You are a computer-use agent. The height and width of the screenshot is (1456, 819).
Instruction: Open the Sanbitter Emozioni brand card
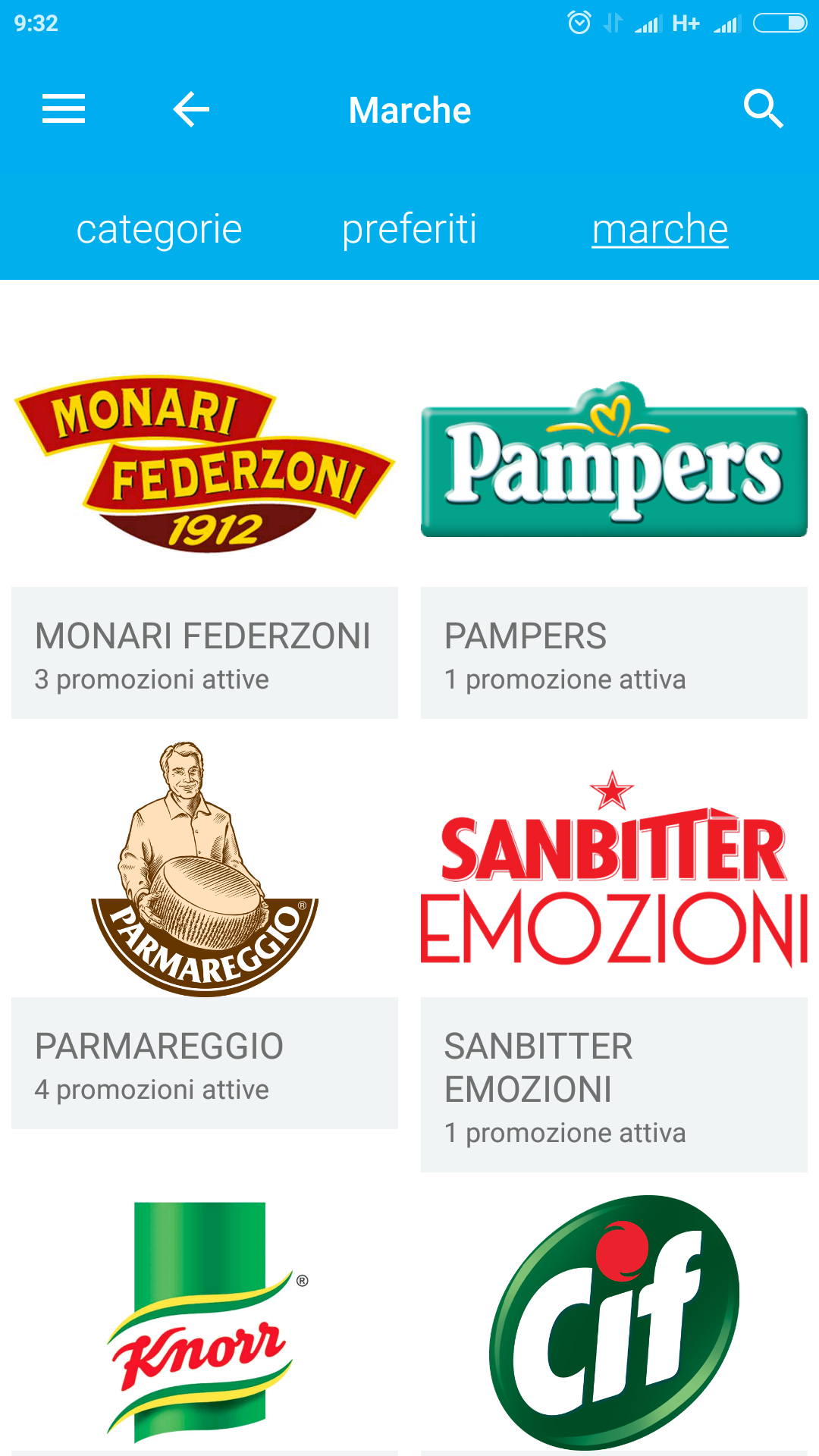614,955
